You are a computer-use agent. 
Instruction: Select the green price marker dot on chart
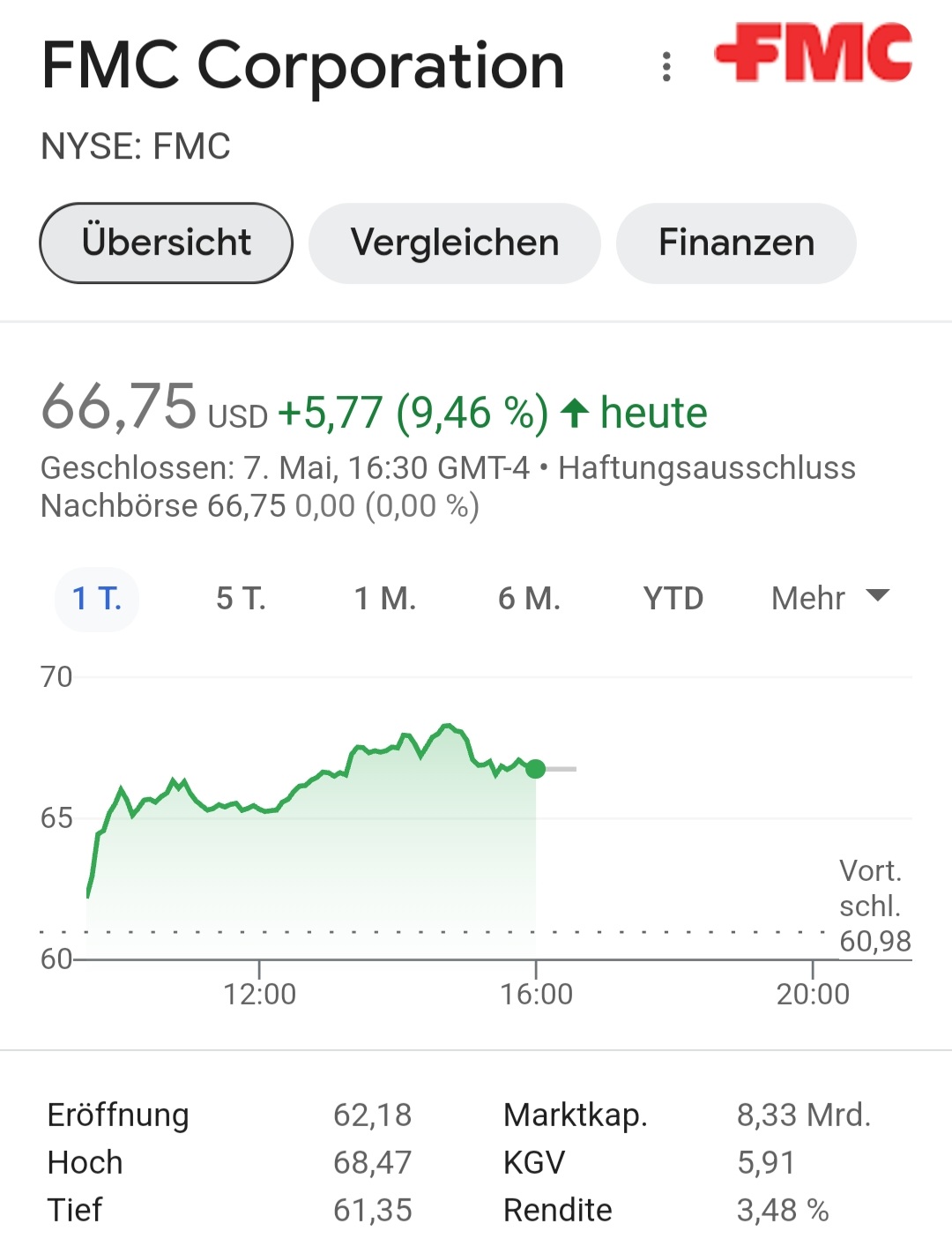[535, 770]
